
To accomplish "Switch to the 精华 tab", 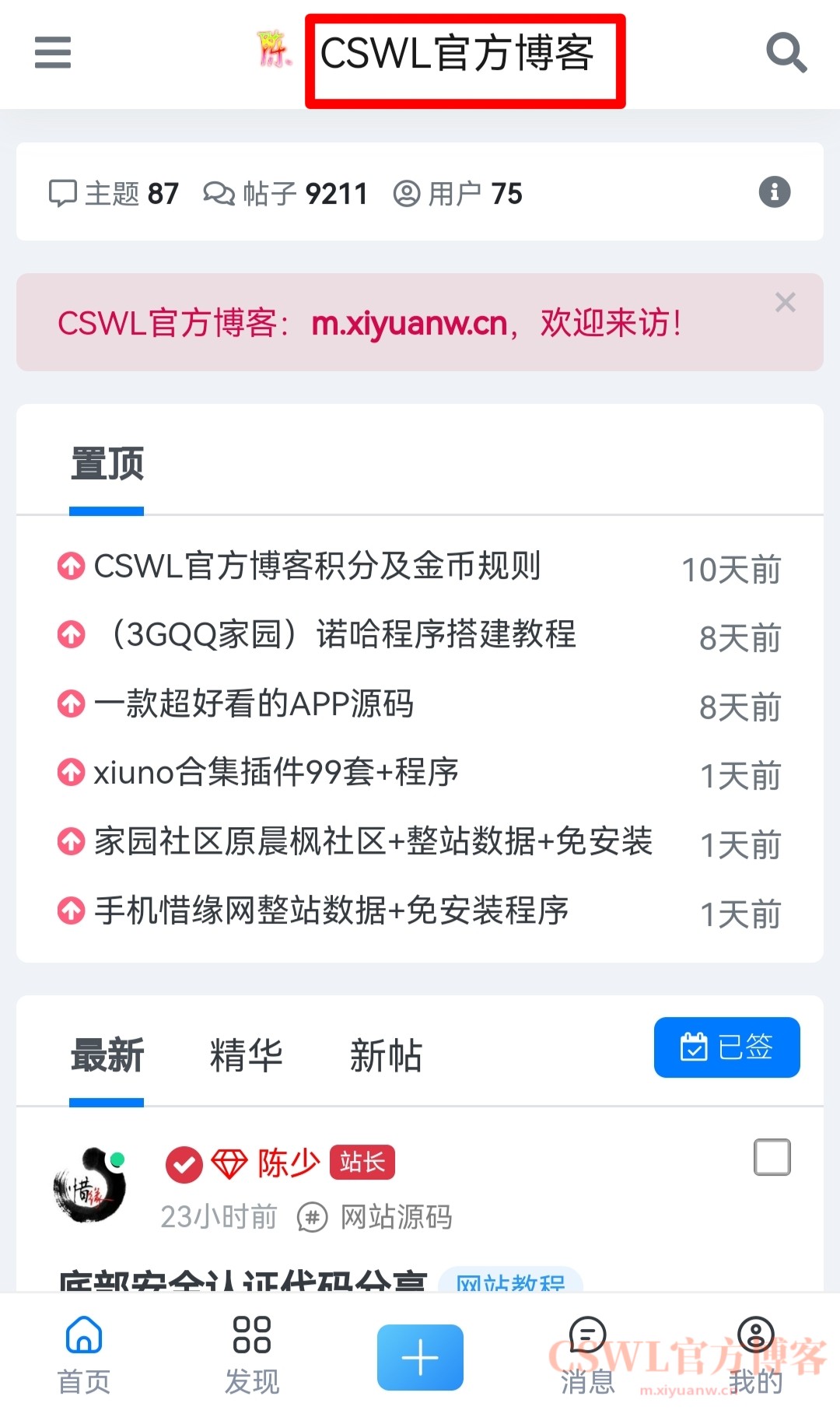I will point(246,1056).
